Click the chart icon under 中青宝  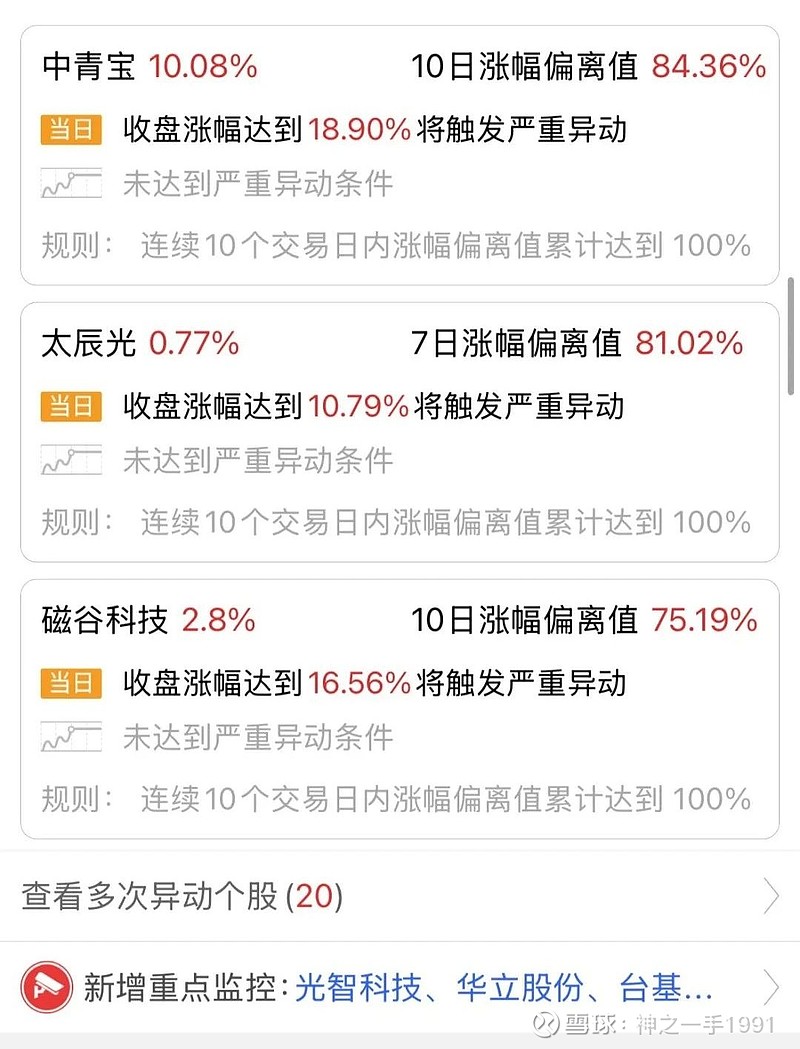[69, 184]
